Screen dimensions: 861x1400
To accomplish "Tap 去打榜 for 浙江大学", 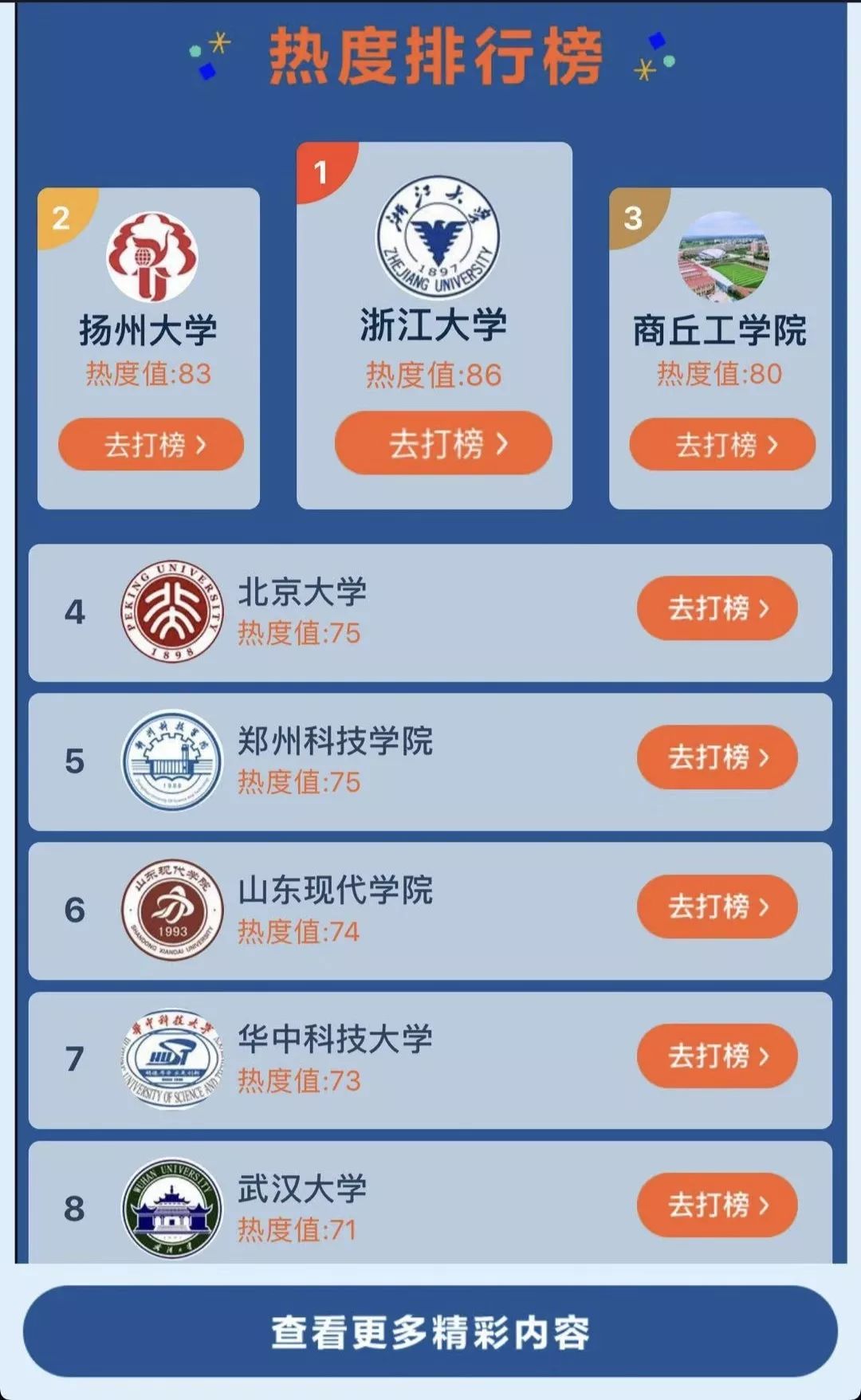I will tap(443, 445).
